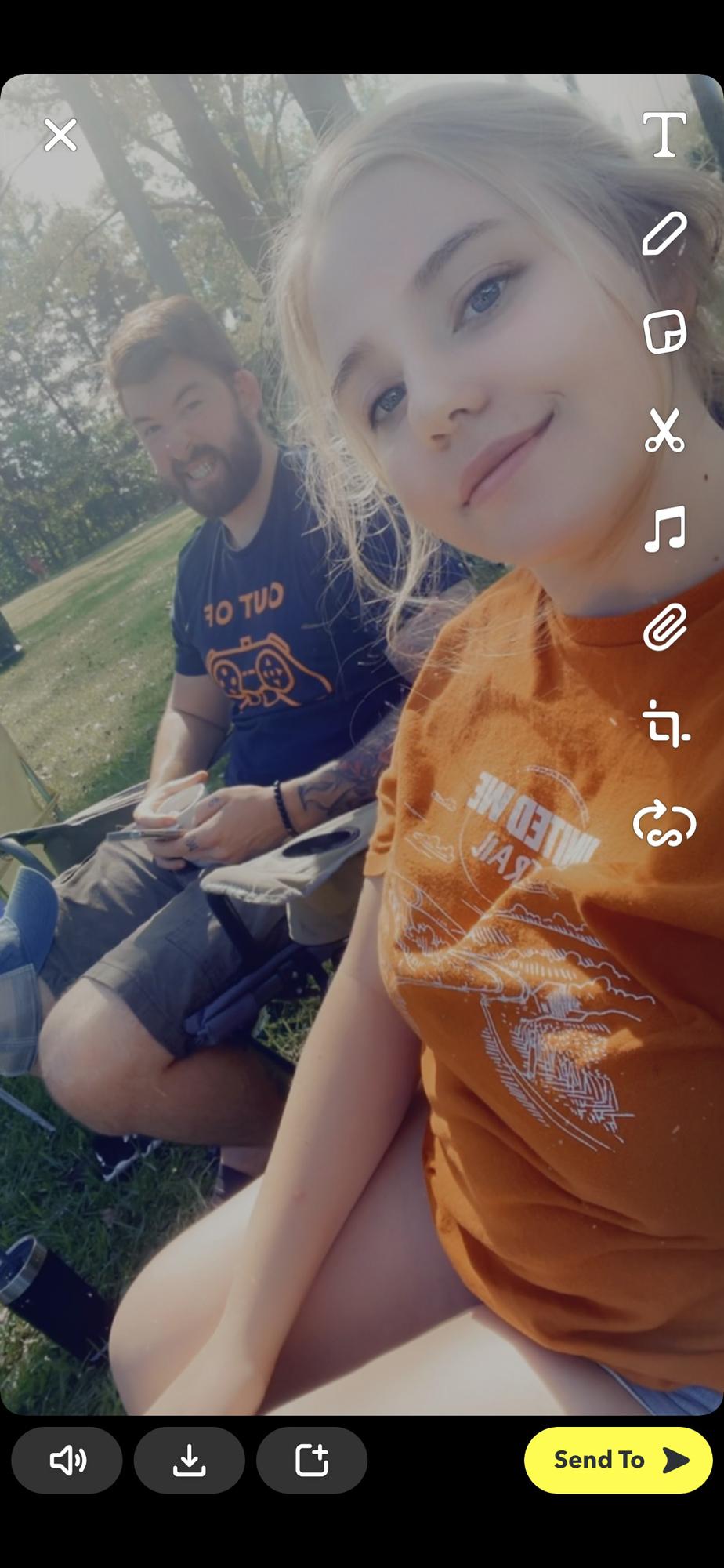Tap the yellow Send To button

pyautogui.click(x=617, y=1460)
